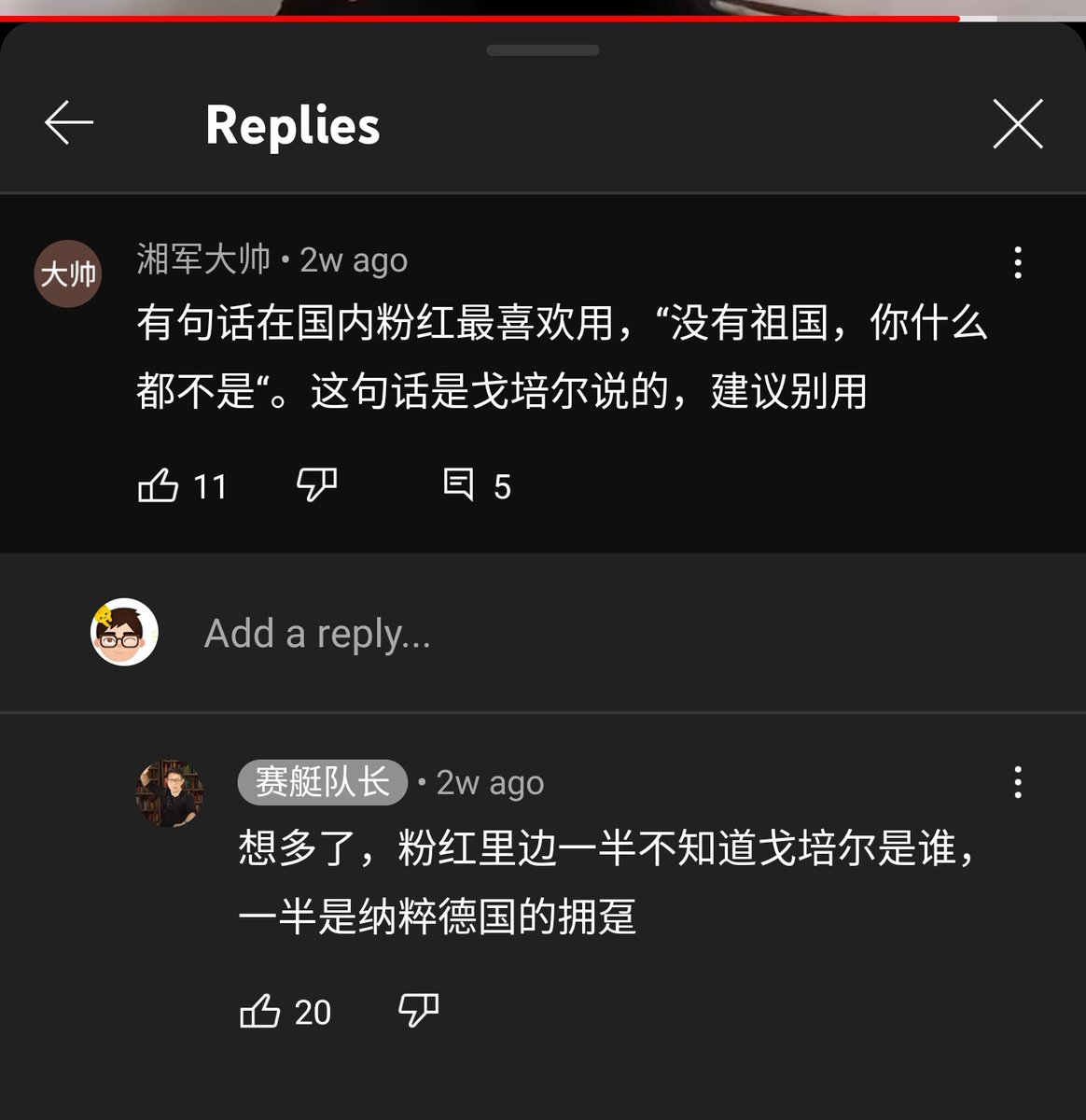Dislike 赛艇队长's reply

[x=418, y=1011]
